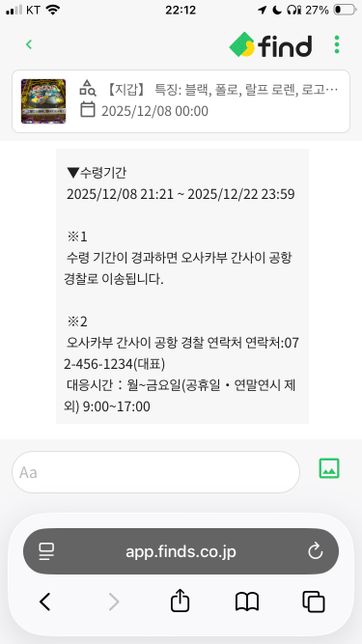Open the Safari page format menu
362x644 pixels.
(x=46, y=552)
